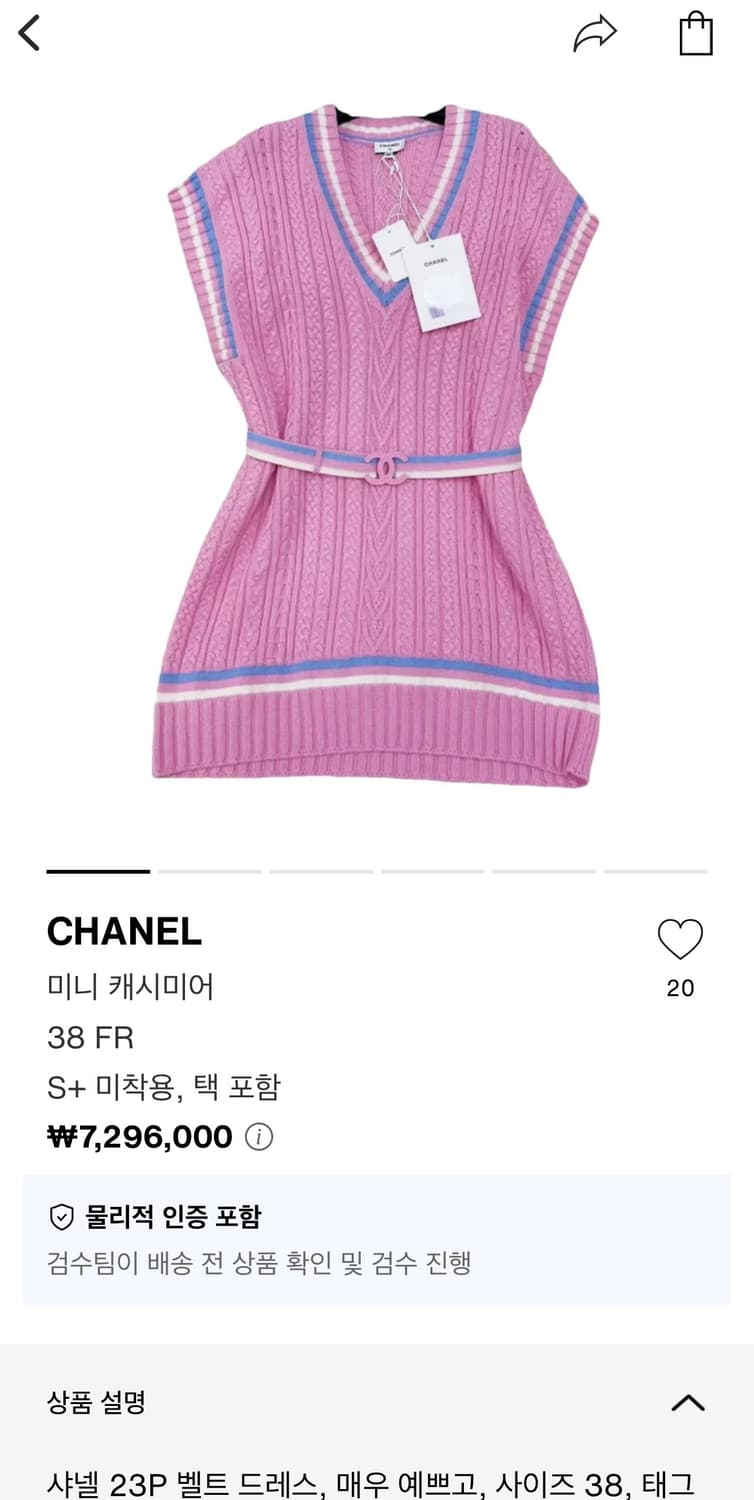754x1500 pixels.
Task: Navigate back using the back arrow
Action: [30, 33]
